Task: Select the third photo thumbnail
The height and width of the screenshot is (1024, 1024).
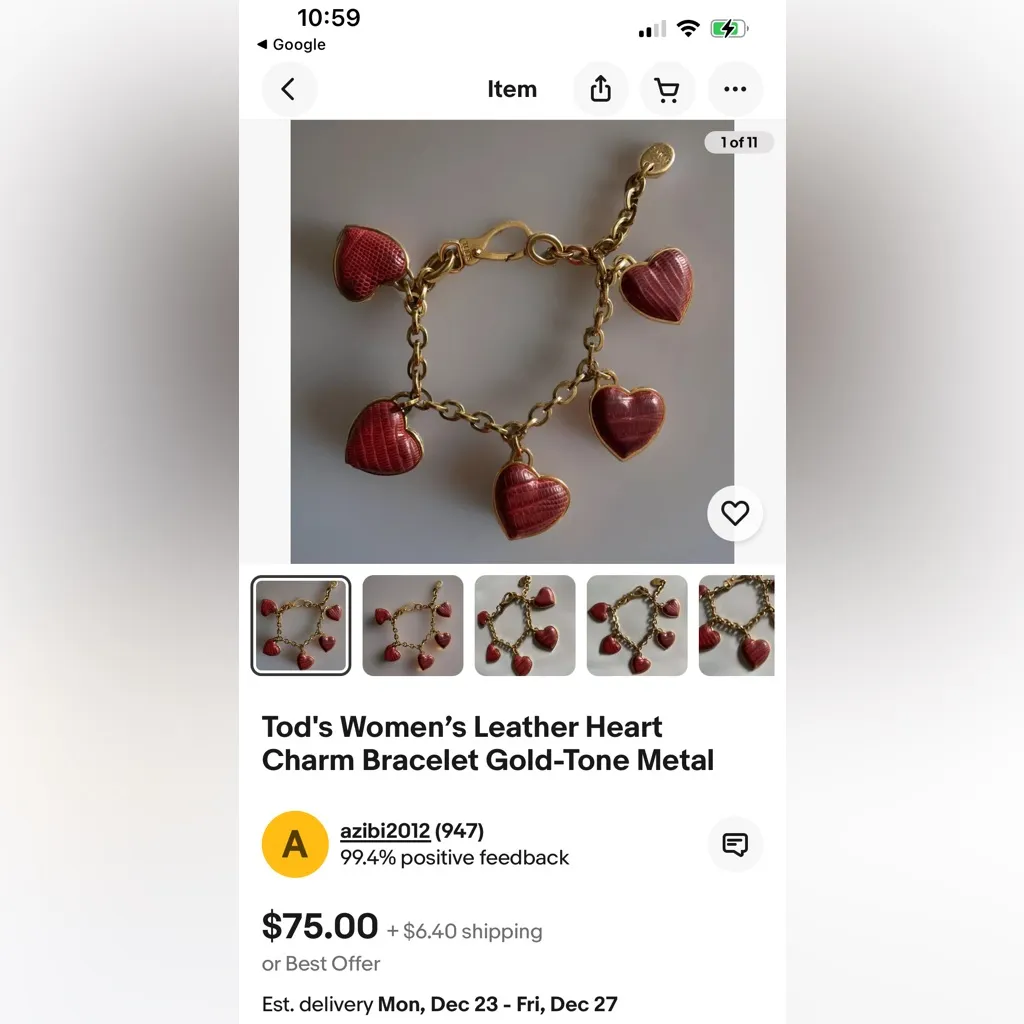Action: [525, 625]
